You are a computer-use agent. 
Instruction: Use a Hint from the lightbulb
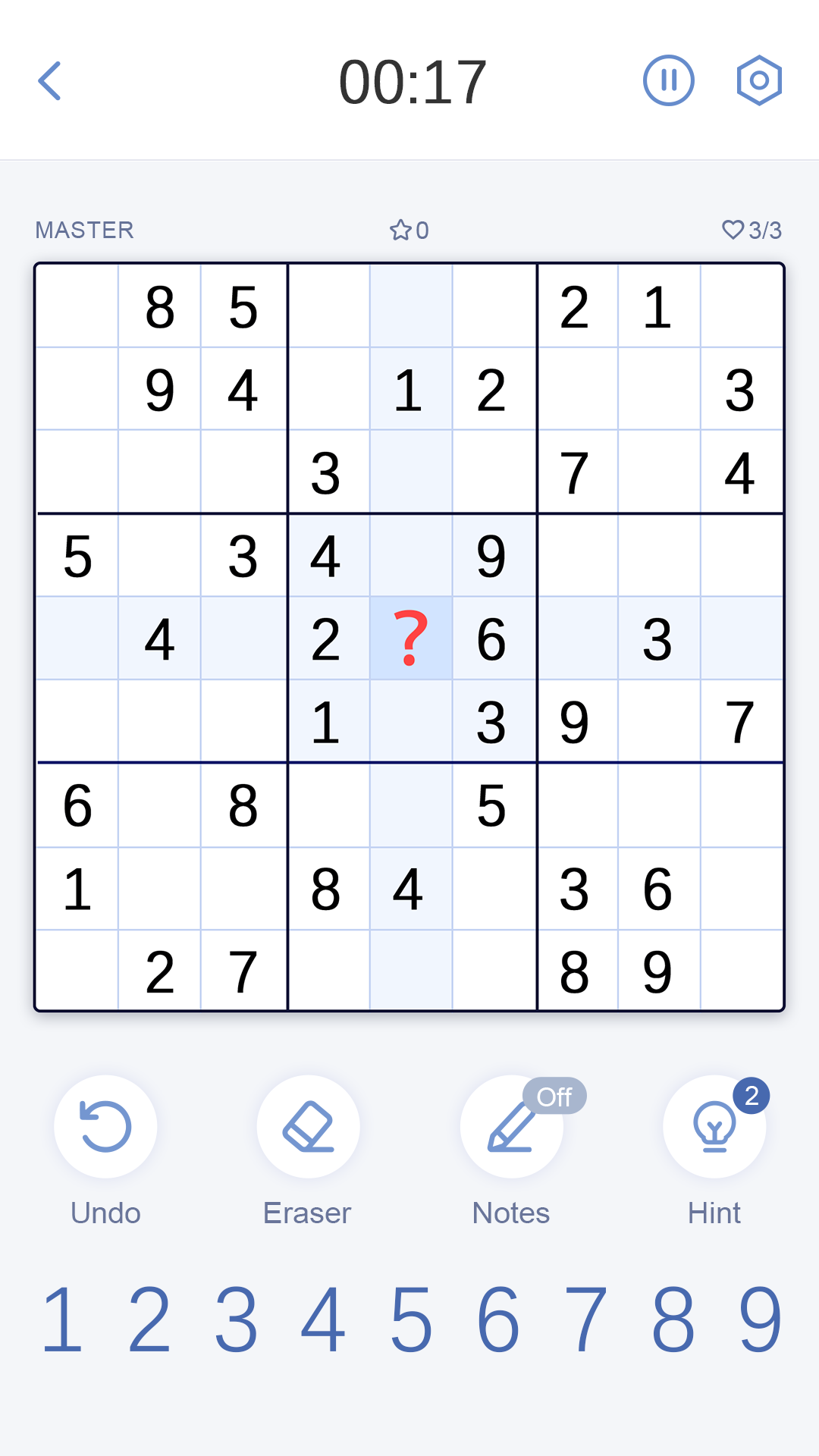click(714, 1127)
